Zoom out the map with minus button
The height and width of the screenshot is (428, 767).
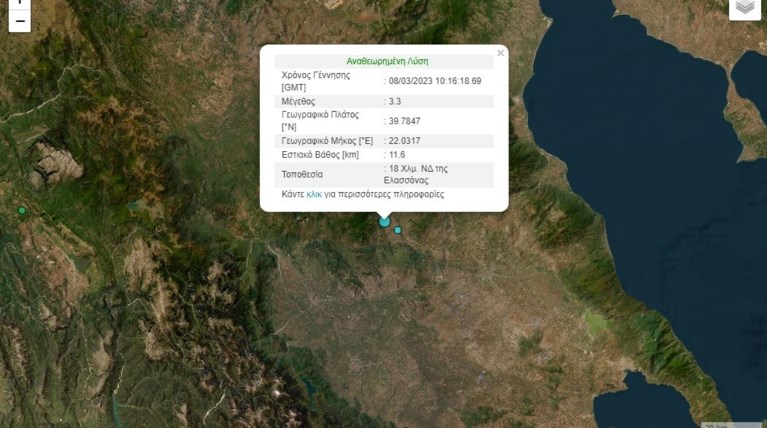[x=19, y=21]
